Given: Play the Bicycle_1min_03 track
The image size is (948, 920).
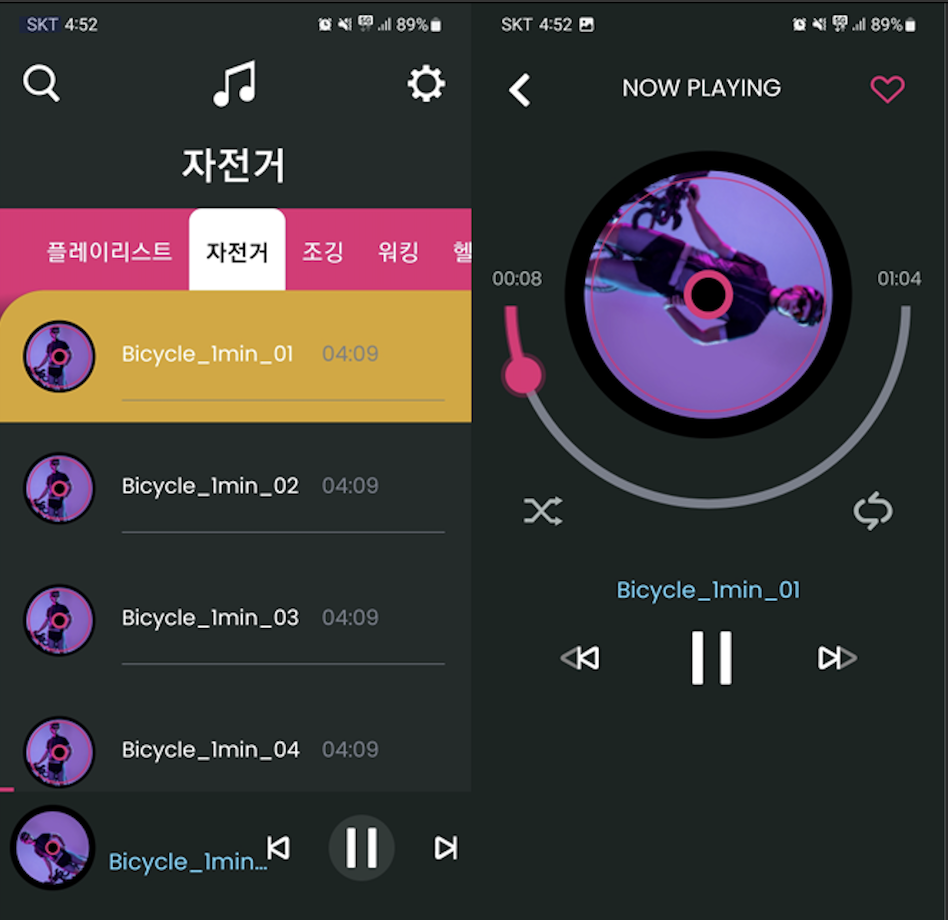Looking at the screenshot, I should (210, 618).
